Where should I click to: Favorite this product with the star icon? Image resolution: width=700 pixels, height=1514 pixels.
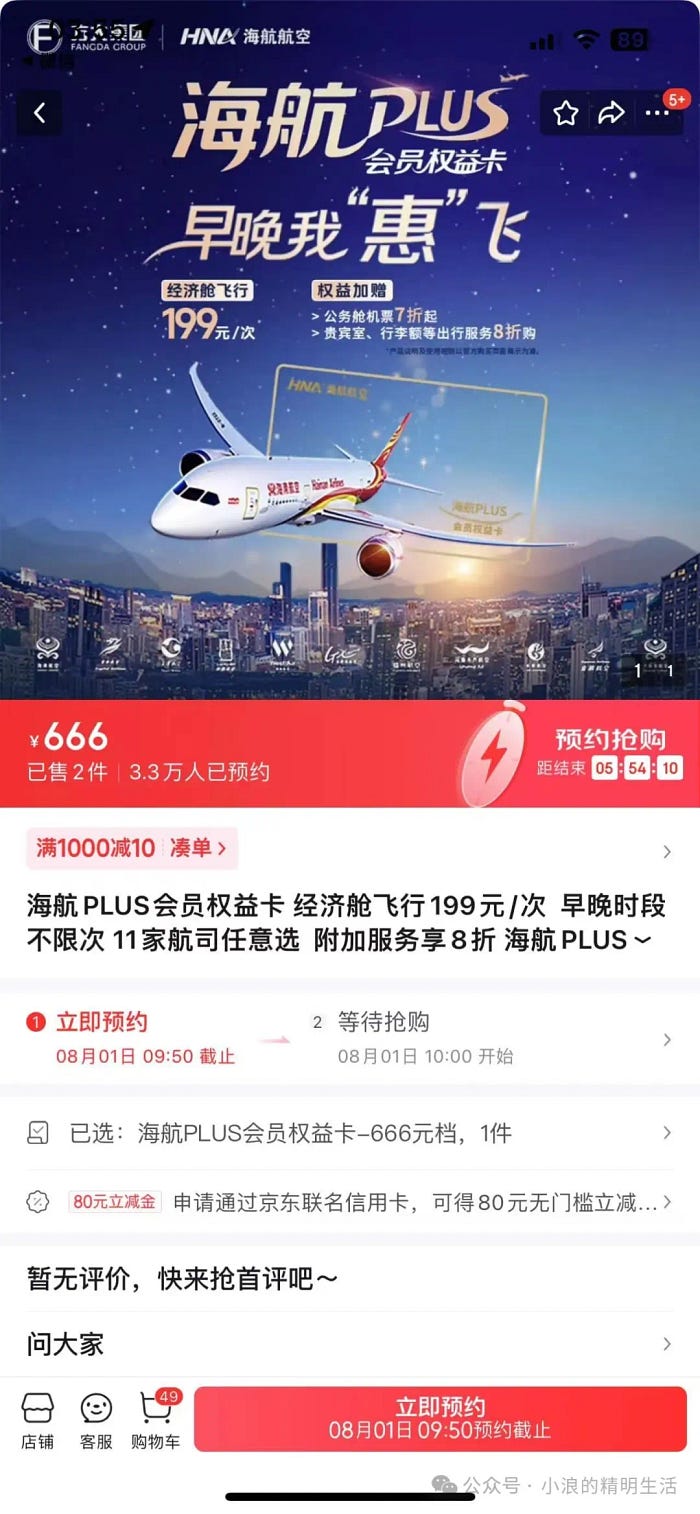(x=566, y=114)
